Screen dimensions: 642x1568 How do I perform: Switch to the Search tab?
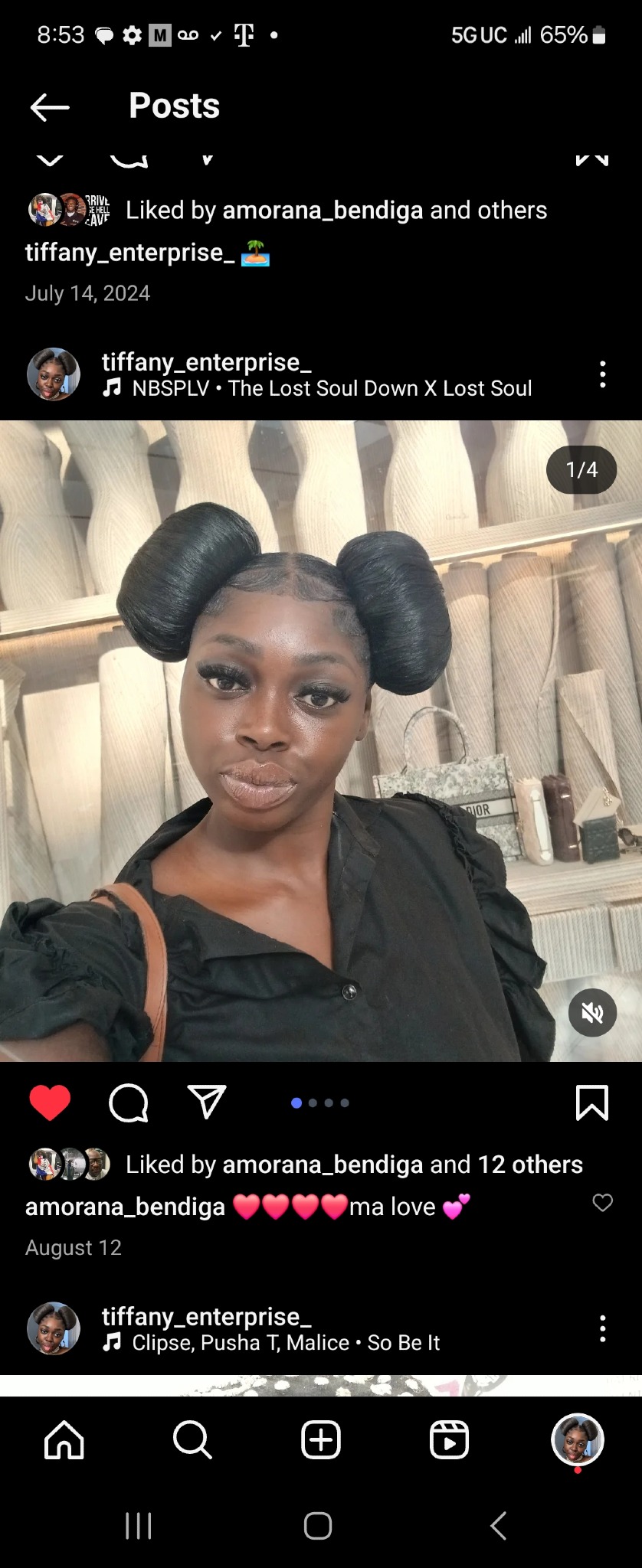click(x=192, y=1440)
